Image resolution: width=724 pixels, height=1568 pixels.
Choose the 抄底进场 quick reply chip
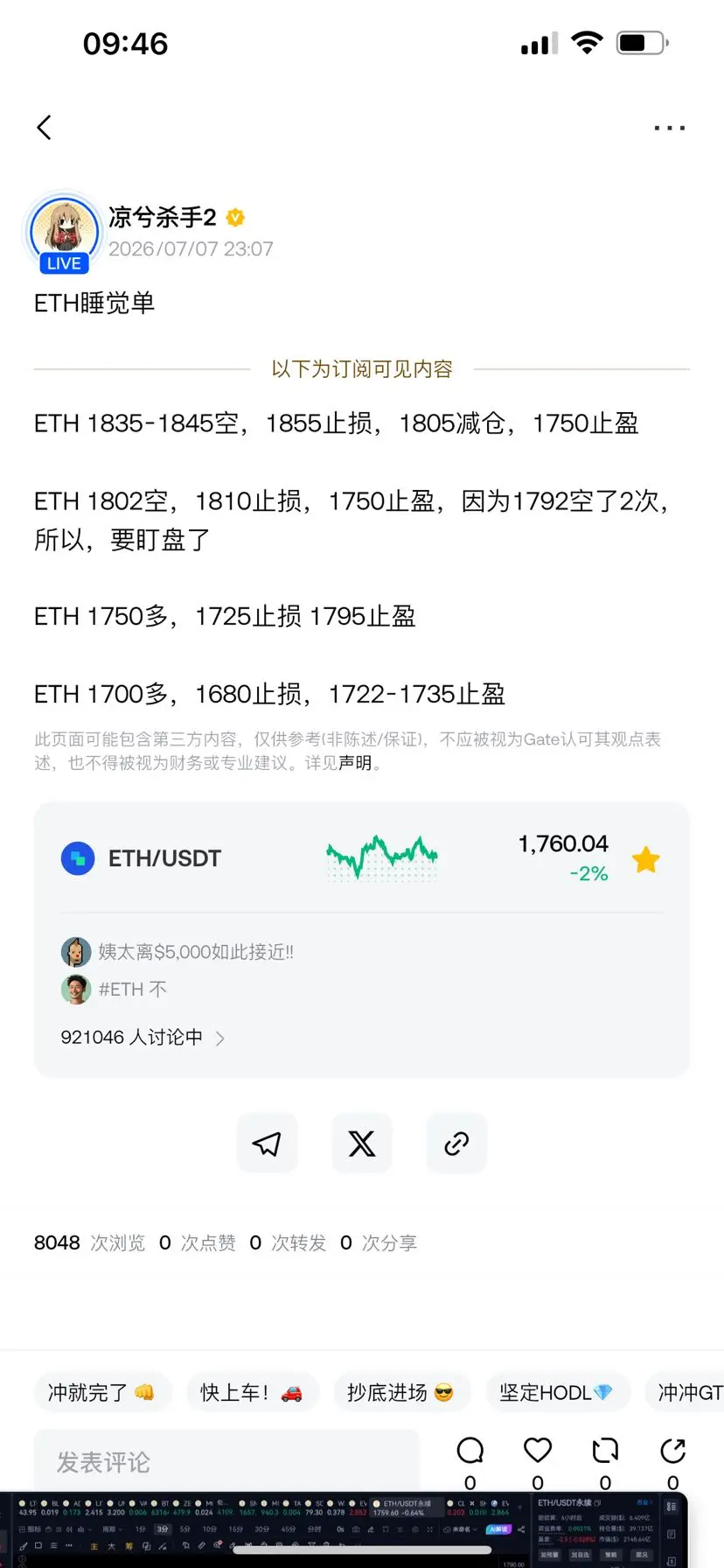point(400,1392)
